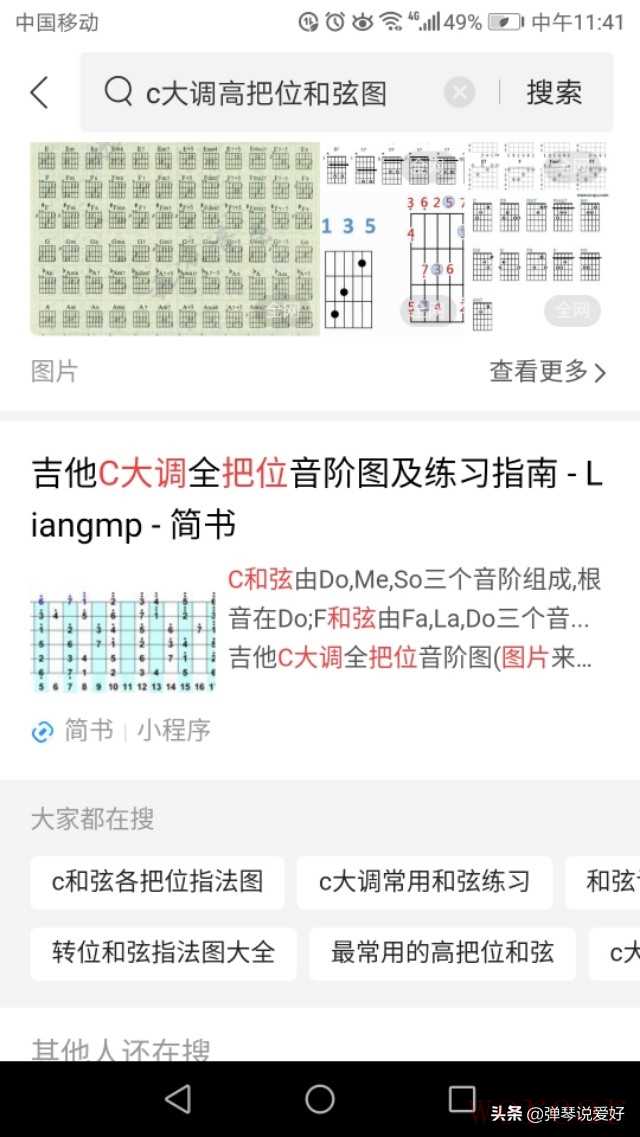Select suggestion 最常用的高把位和弦
Viewport: 640px width, 1137px height.
(442, 953)
